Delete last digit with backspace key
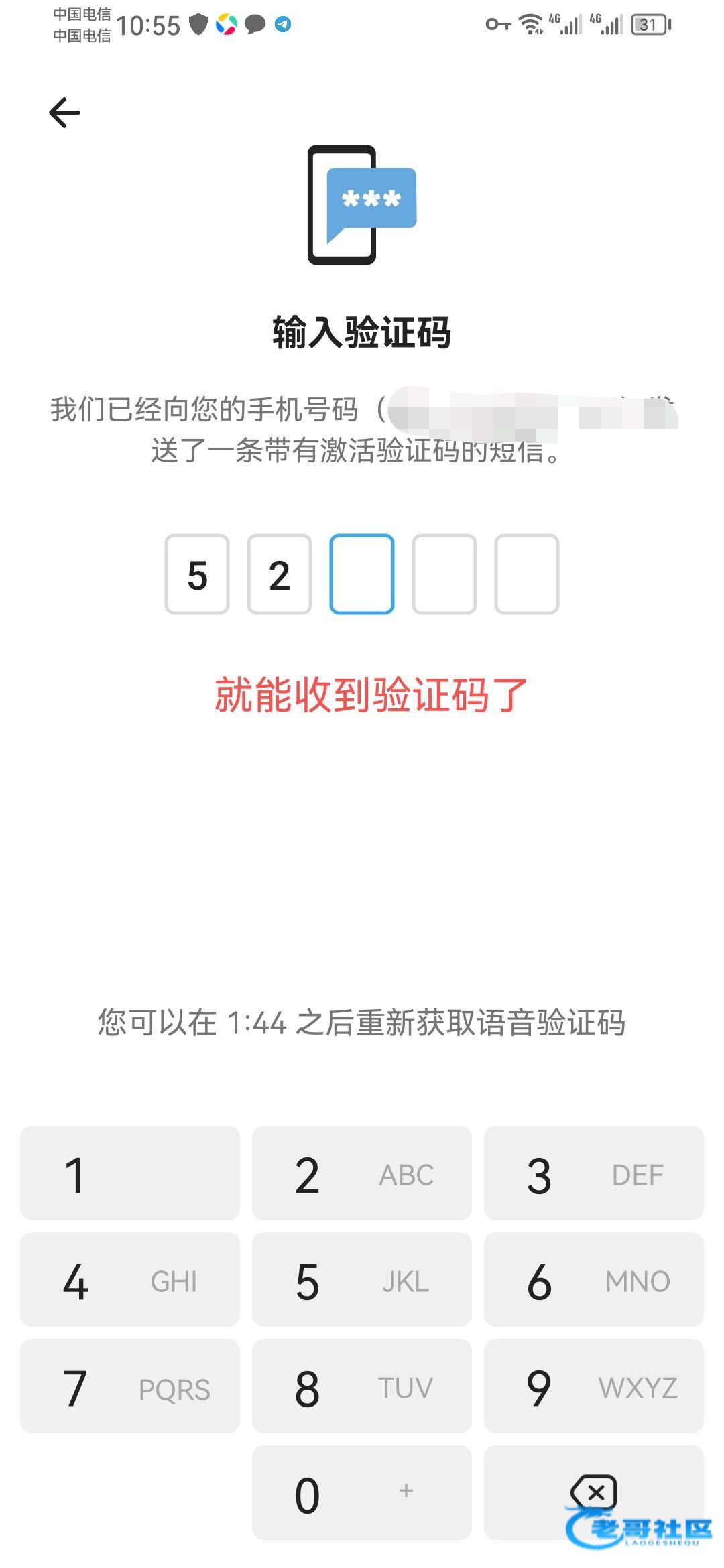 tap(594, 1493)
